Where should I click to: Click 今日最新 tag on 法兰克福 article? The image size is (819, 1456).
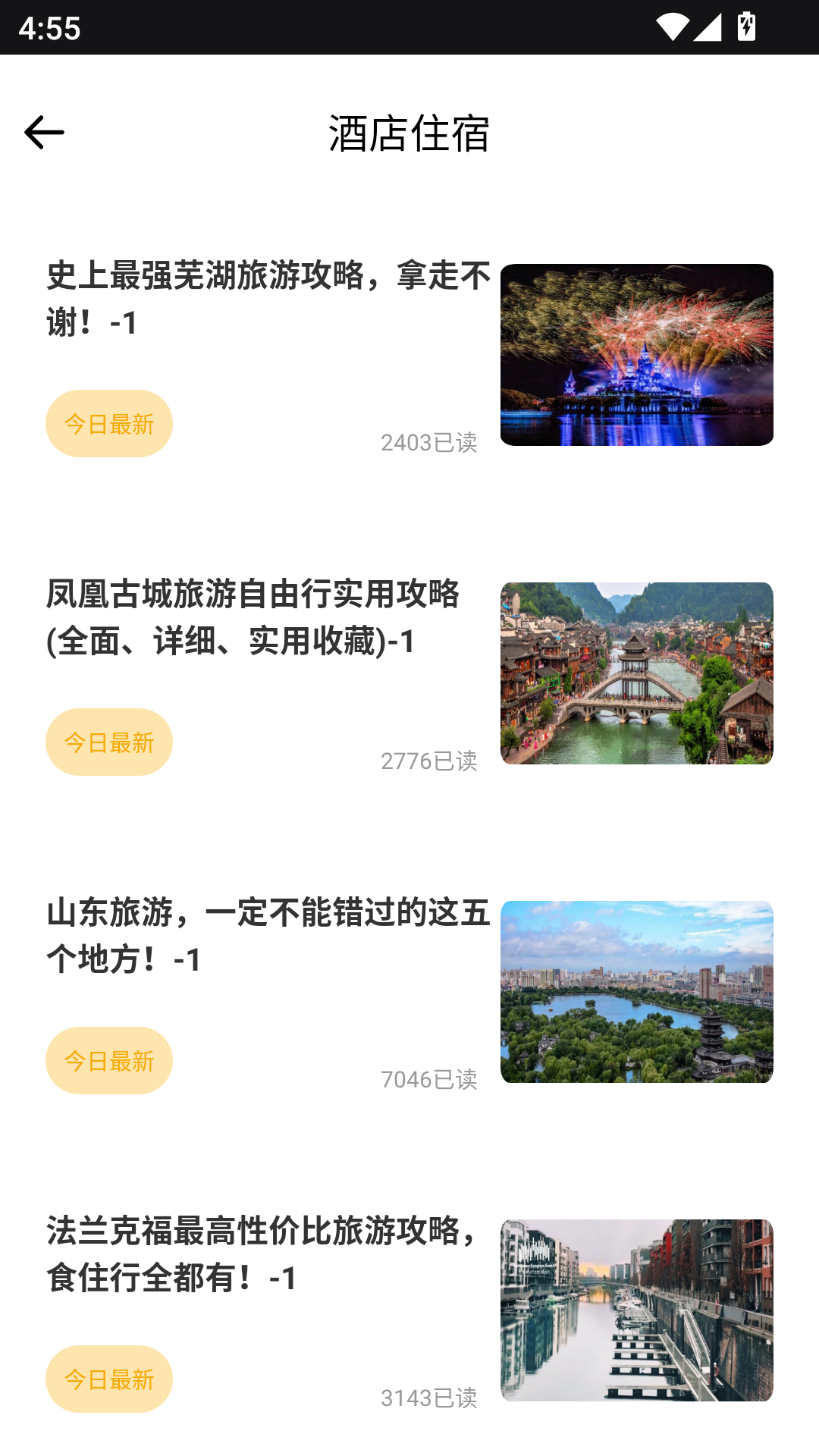click(x=108, y=1380)
